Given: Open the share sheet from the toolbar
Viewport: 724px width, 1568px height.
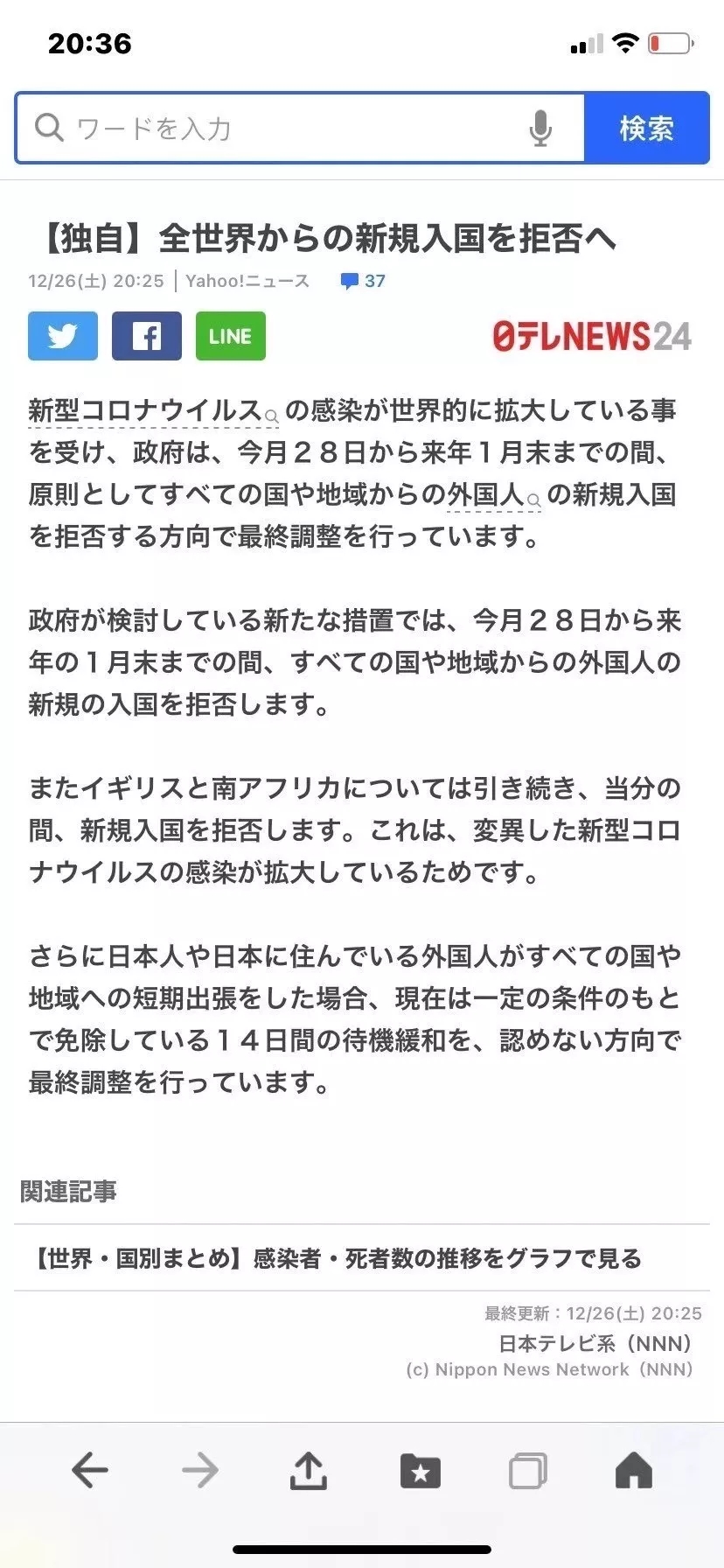Looking at the screenshot, I should point(309,1470).
